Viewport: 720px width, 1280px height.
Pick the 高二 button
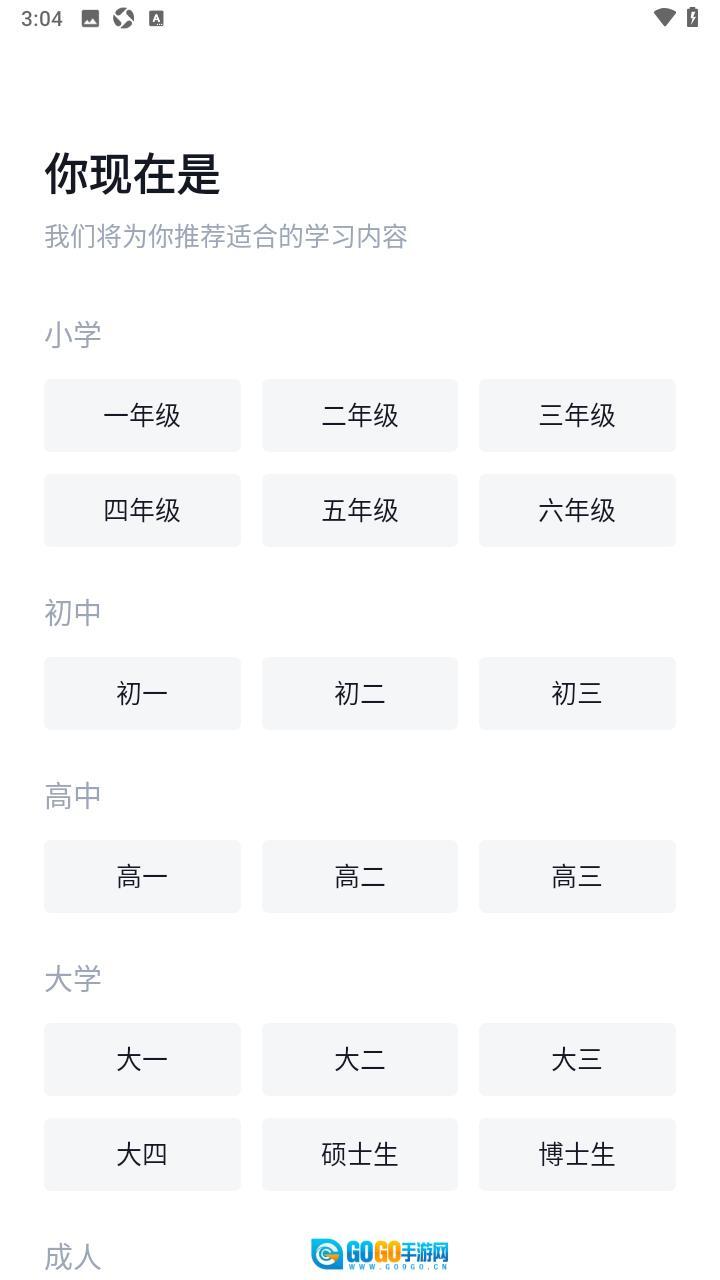[x=360, y=876]
